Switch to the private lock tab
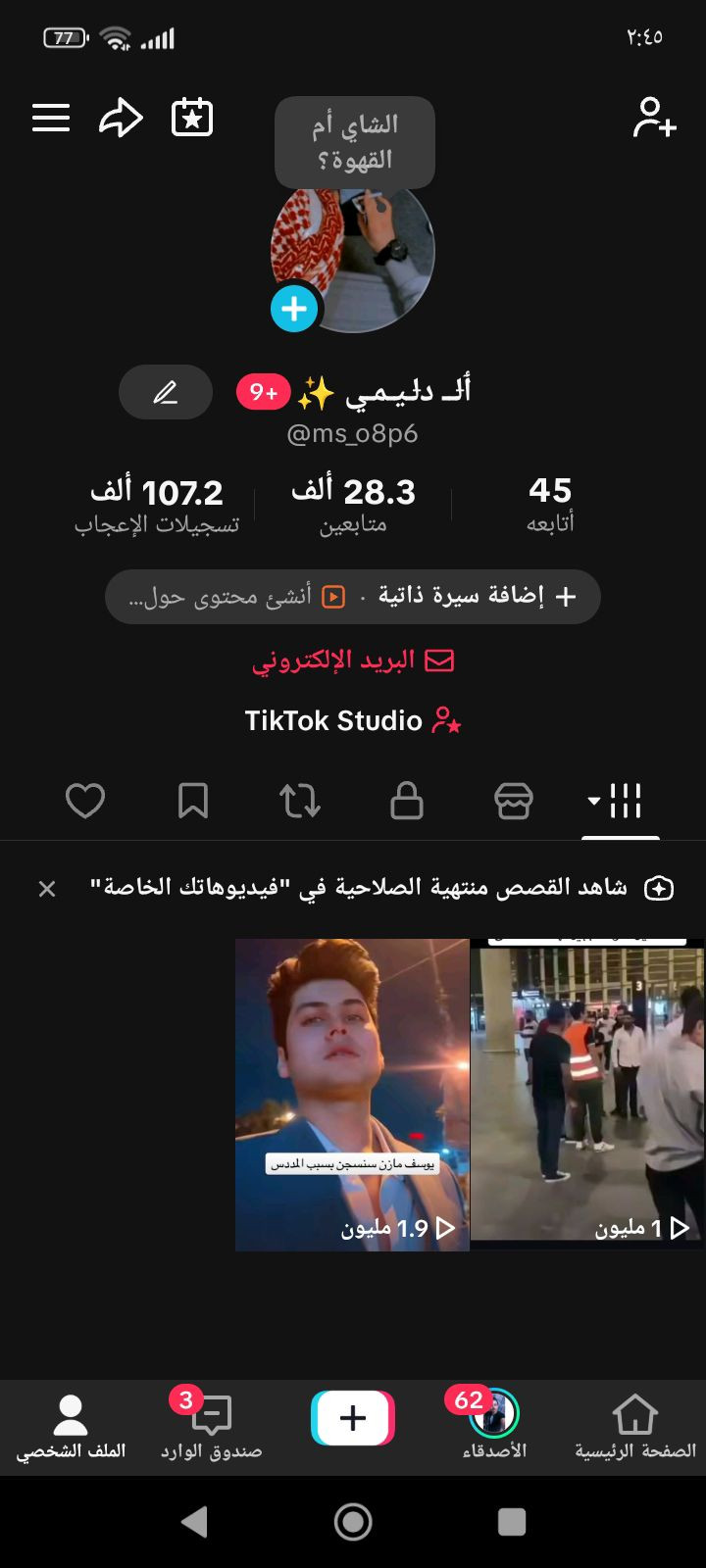 (406, 802)
